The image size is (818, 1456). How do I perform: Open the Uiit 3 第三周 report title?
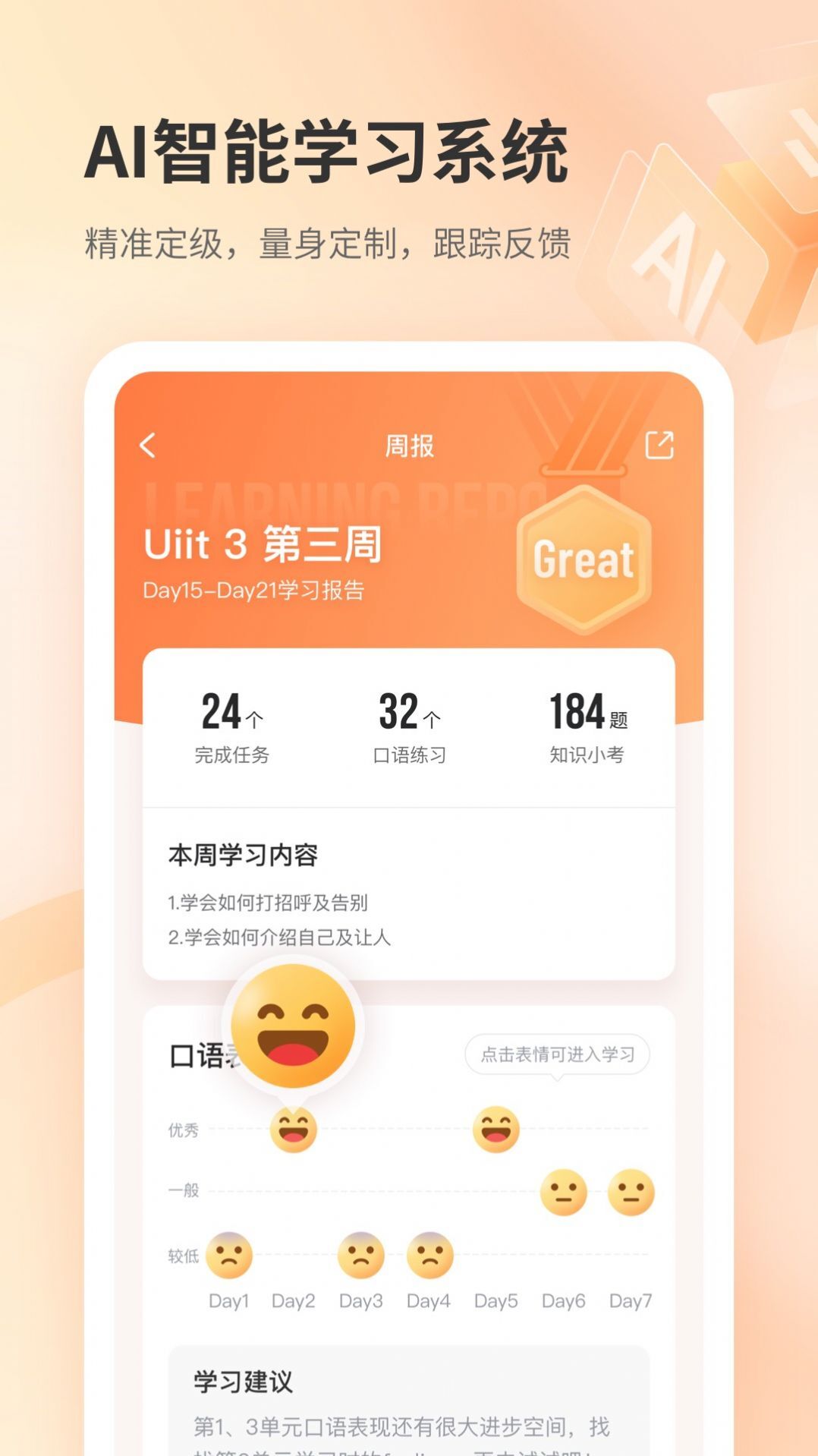[264, 545]
